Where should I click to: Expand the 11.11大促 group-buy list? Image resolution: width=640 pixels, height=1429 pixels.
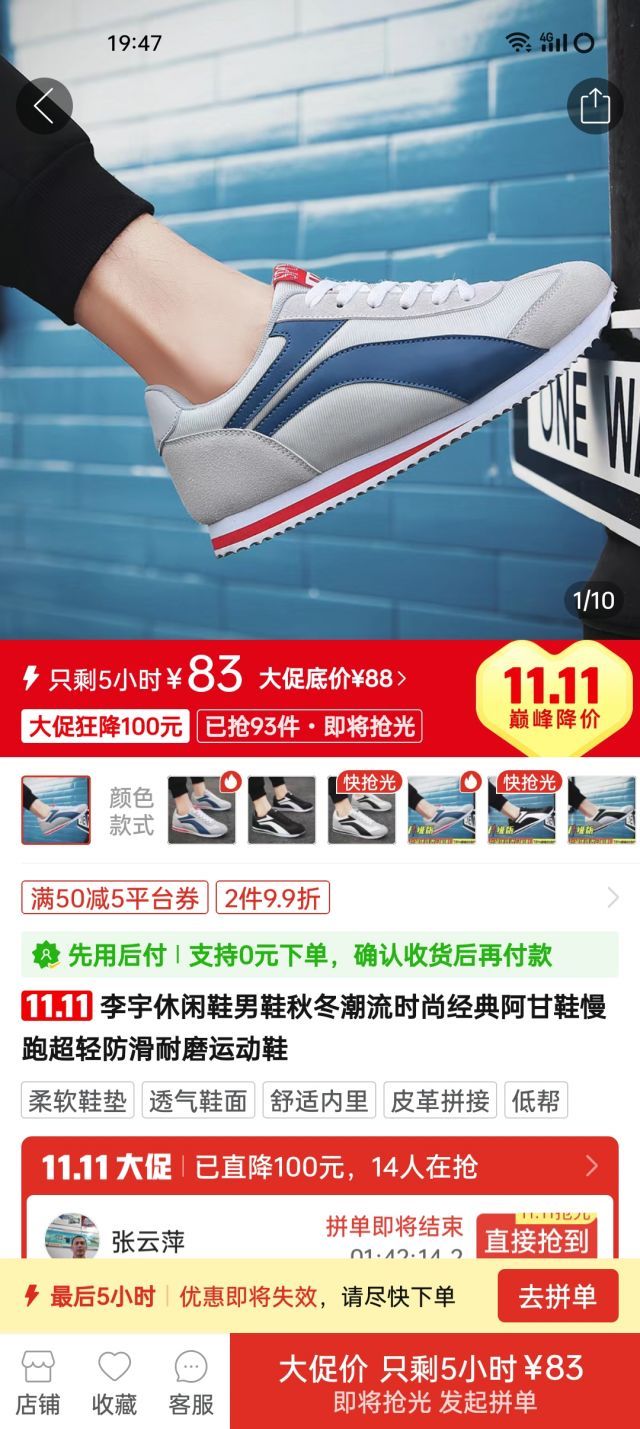(x=591, y=1166)
